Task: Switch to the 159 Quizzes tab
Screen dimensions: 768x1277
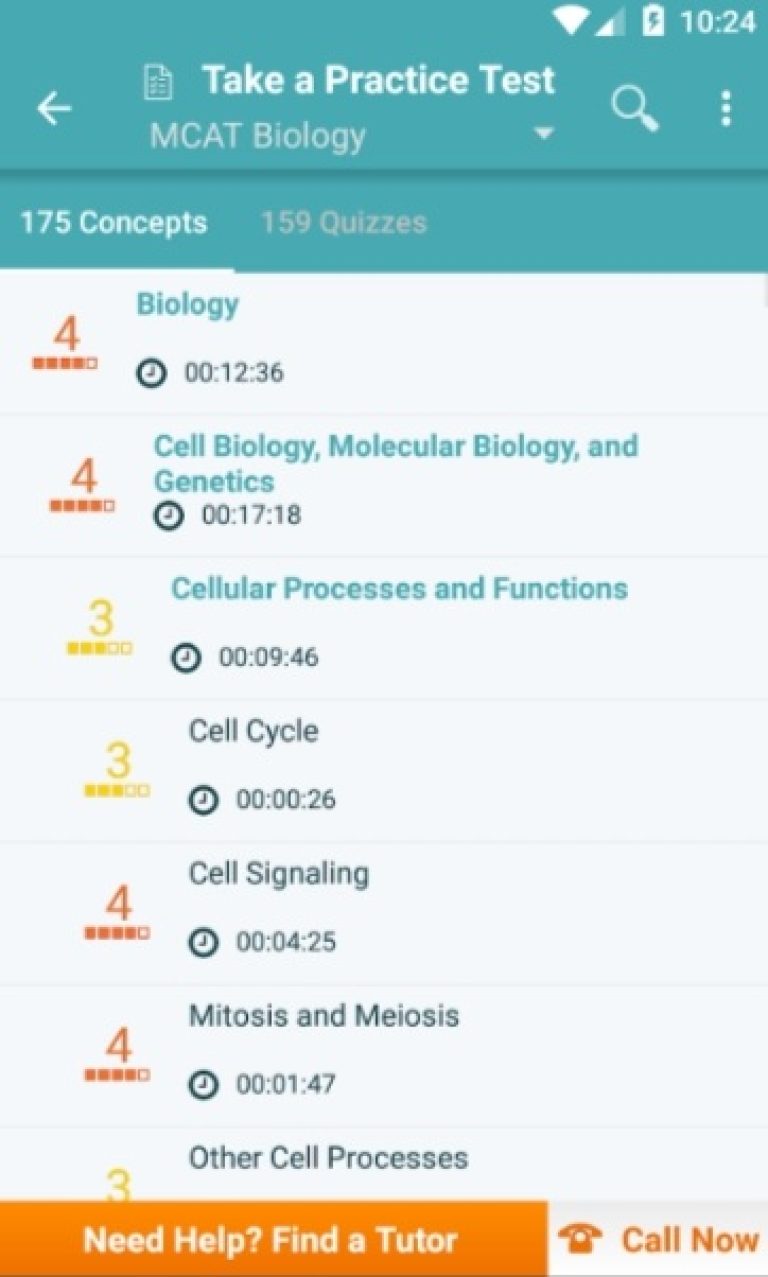Action: (345, 222)
